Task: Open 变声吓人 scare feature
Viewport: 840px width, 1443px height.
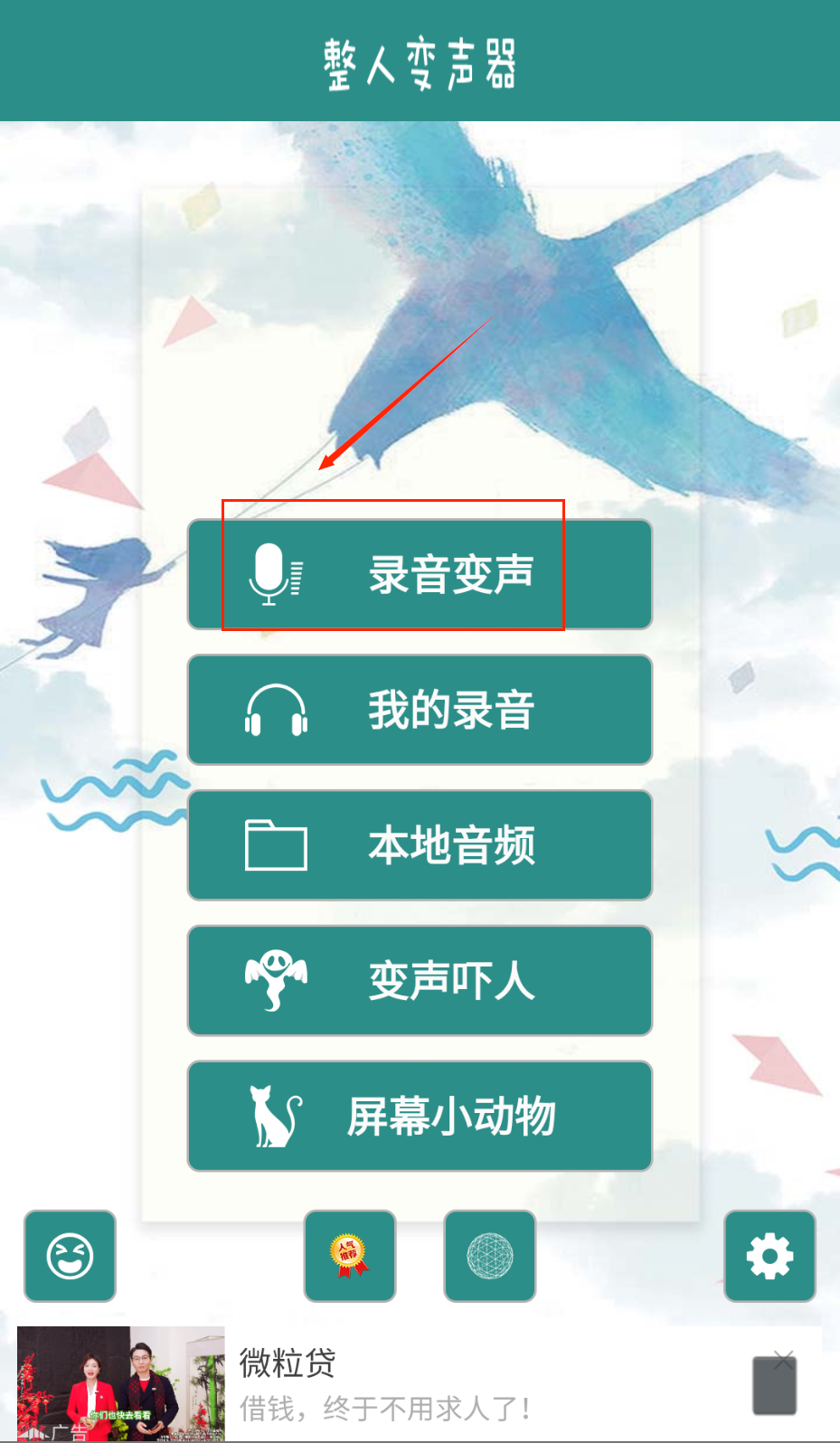Action: [419, 981]
